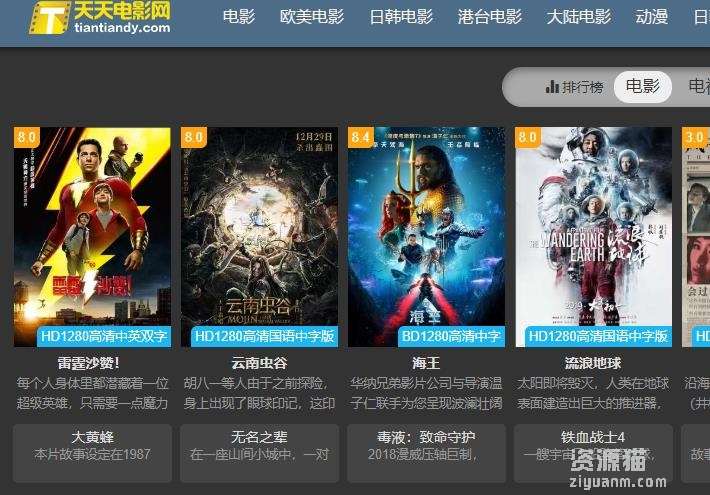
Task: View the 海王 movie poster
Action: tap(426, 237)
